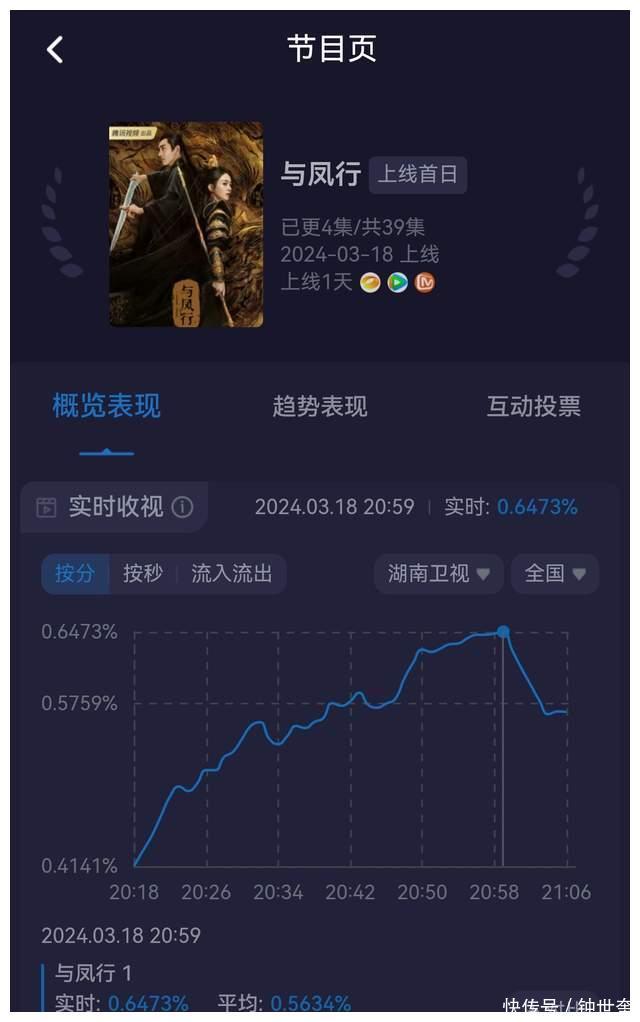640x1022 pixels.
Task: Open the 与凤行 poster thumbnail
Action: (x=186, y=225)
